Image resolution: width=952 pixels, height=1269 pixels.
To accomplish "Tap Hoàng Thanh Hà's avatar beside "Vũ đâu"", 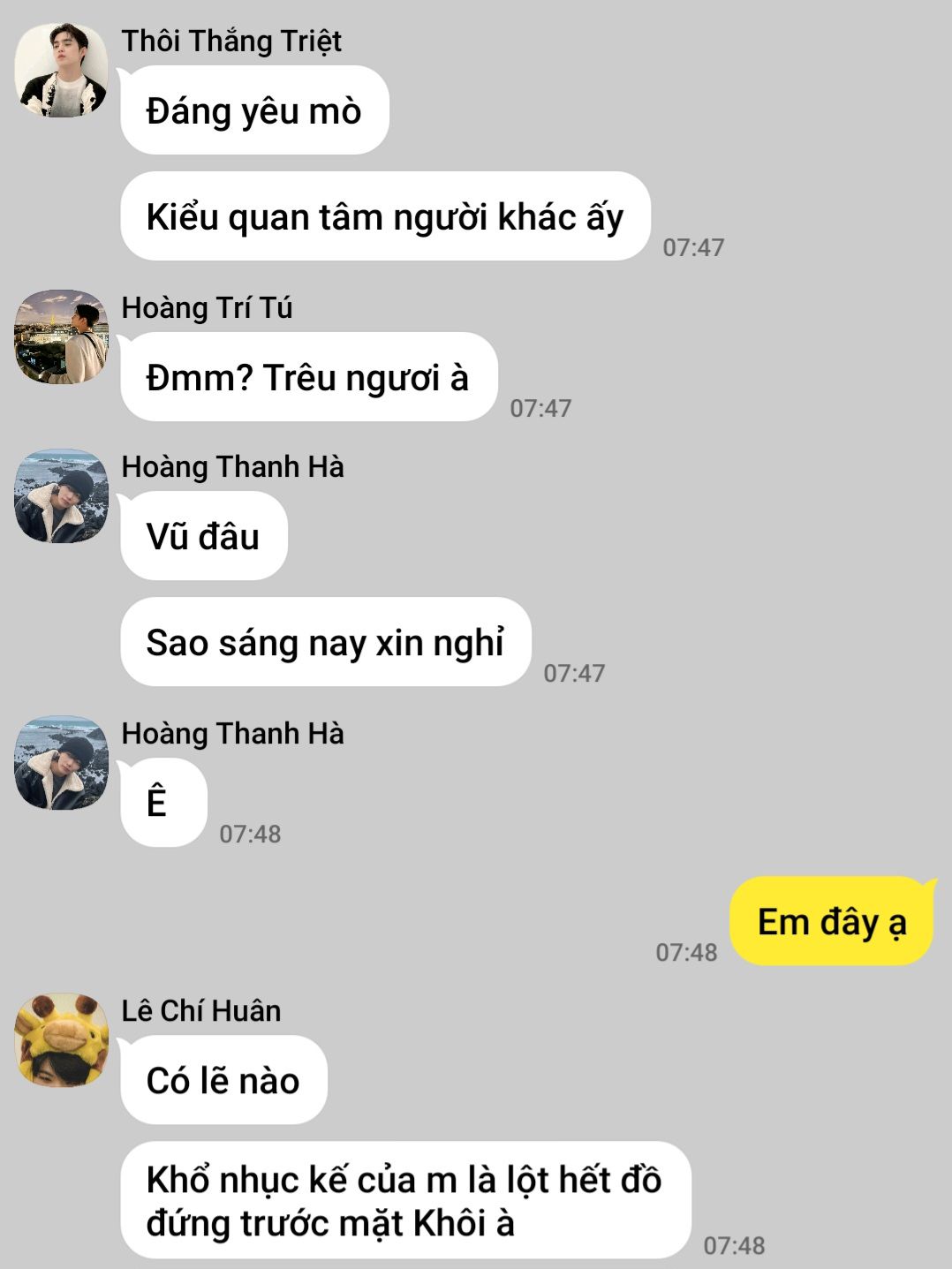I will [62, 496].
